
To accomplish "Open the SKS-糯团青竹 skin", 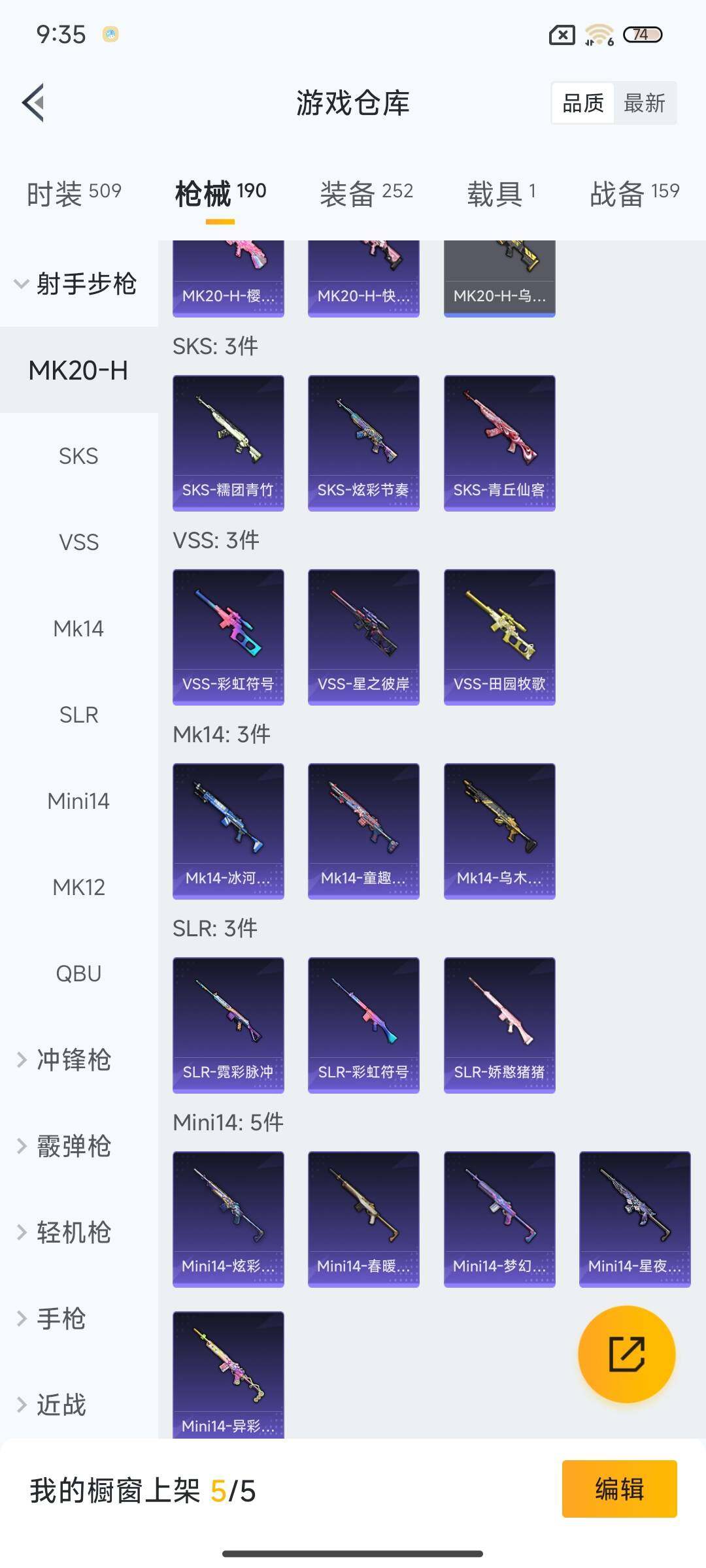I will pos(228,442).
